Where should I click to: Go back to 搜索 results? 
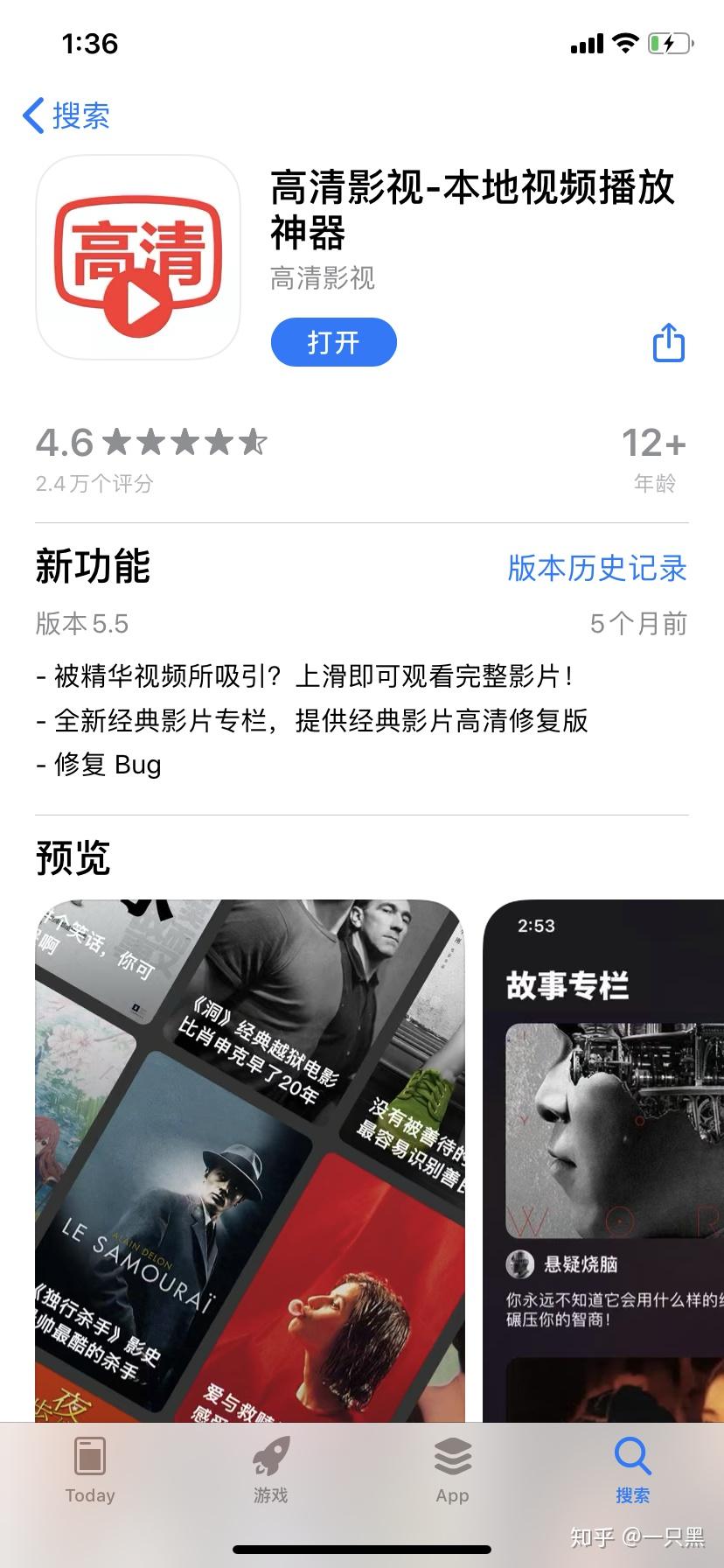pos(67,115)
